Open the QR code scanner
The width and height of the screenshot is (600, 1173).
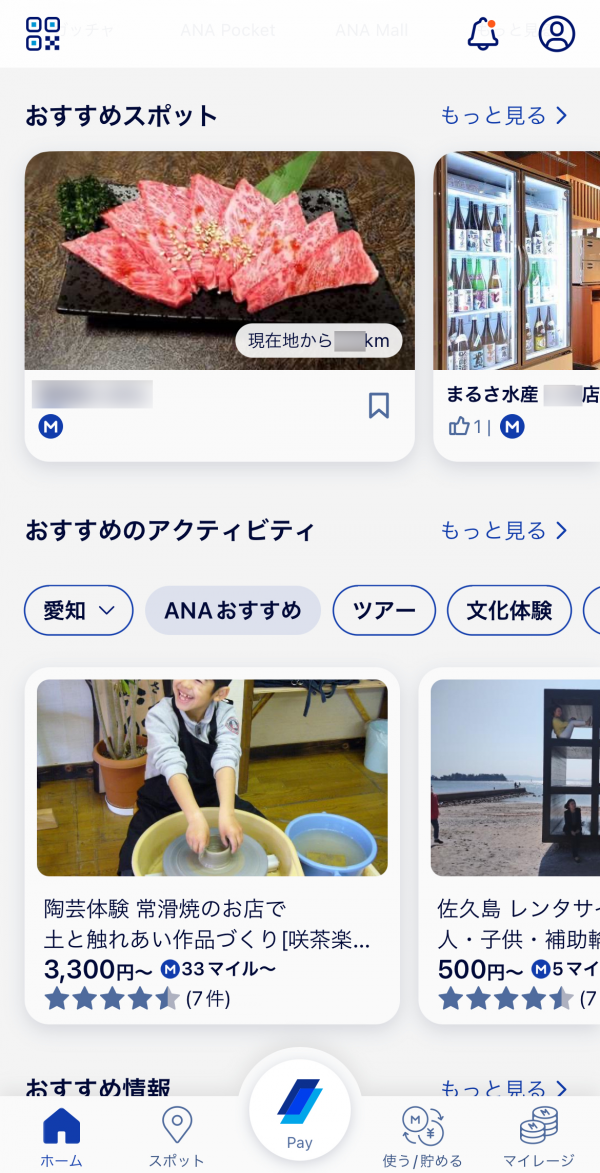[43, 34]
